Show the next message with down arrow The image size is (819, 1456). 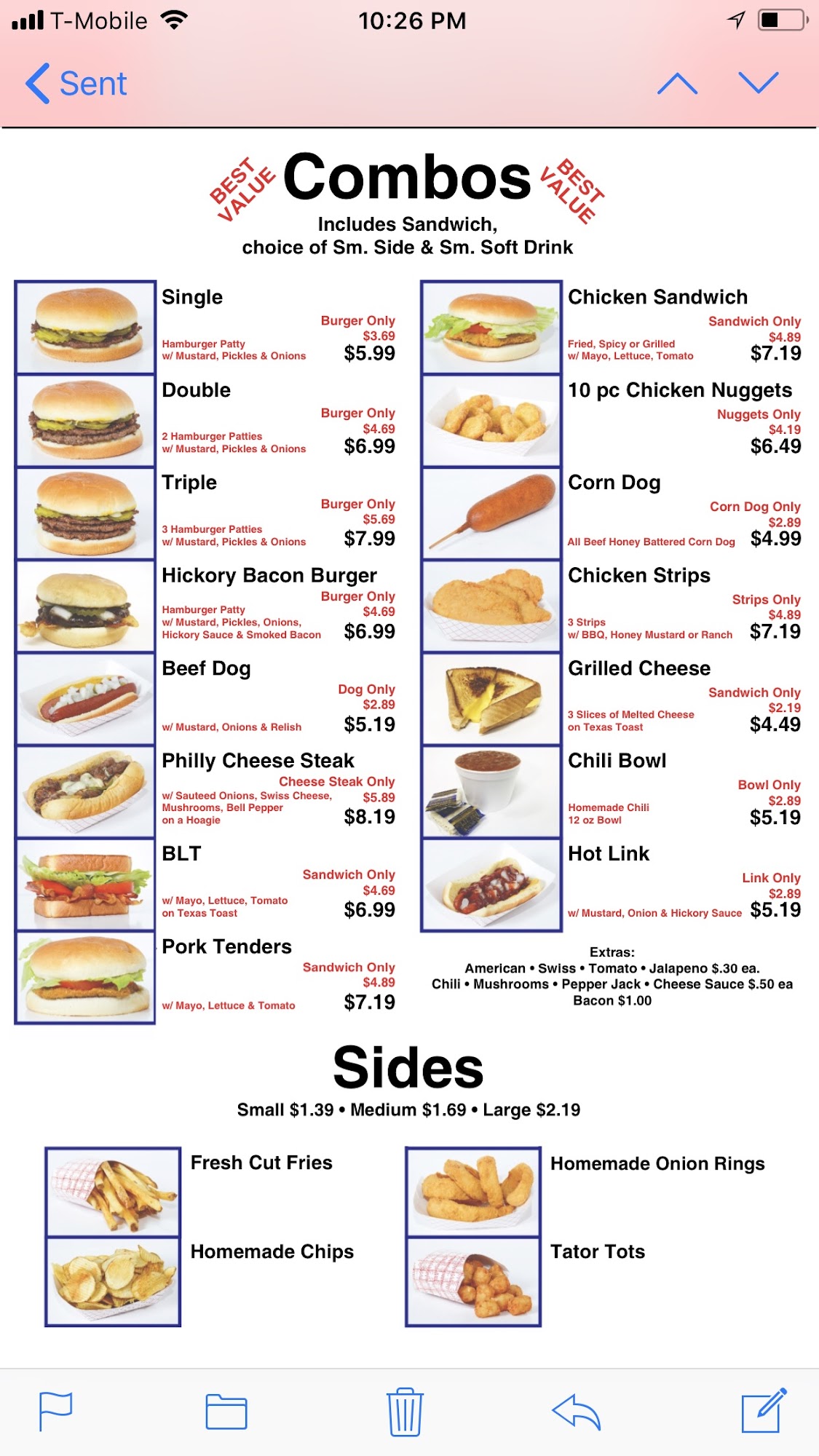(x=759, y=82)
